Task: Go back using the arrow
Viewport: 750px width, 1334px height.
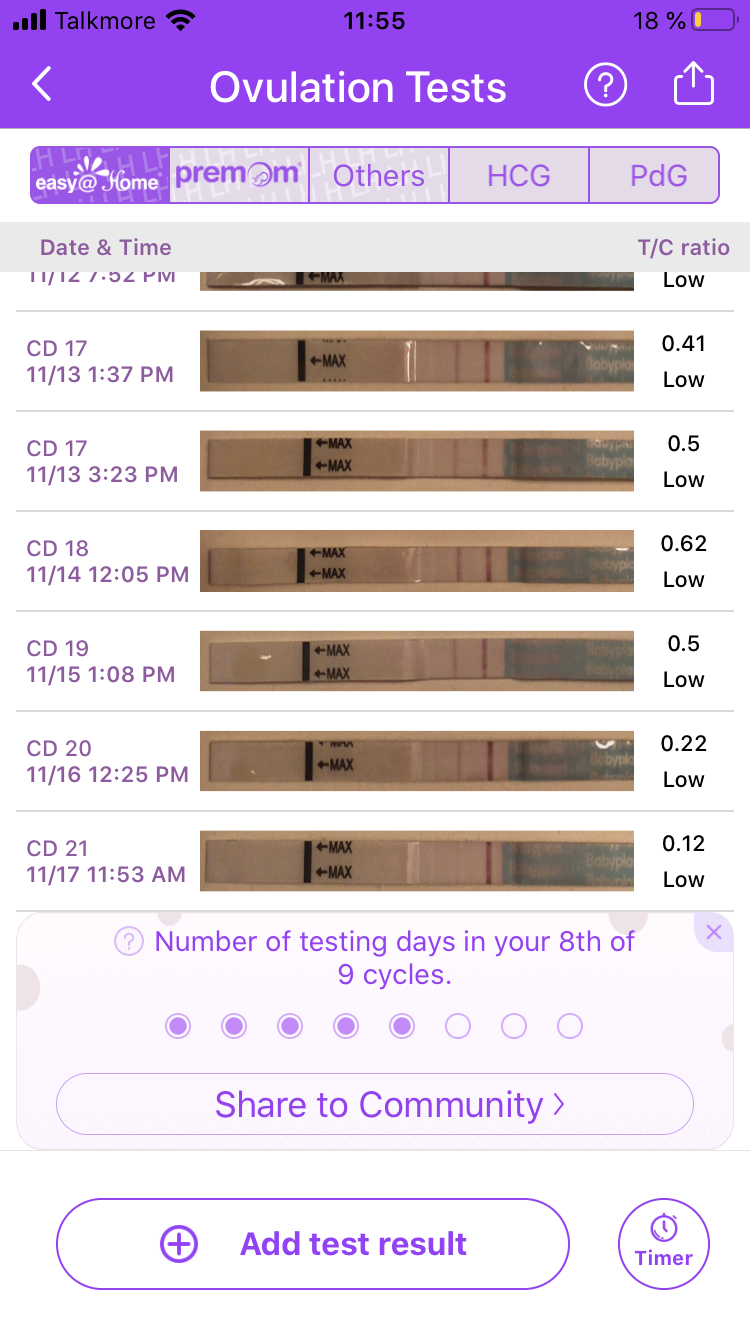Action: [41, 86]
